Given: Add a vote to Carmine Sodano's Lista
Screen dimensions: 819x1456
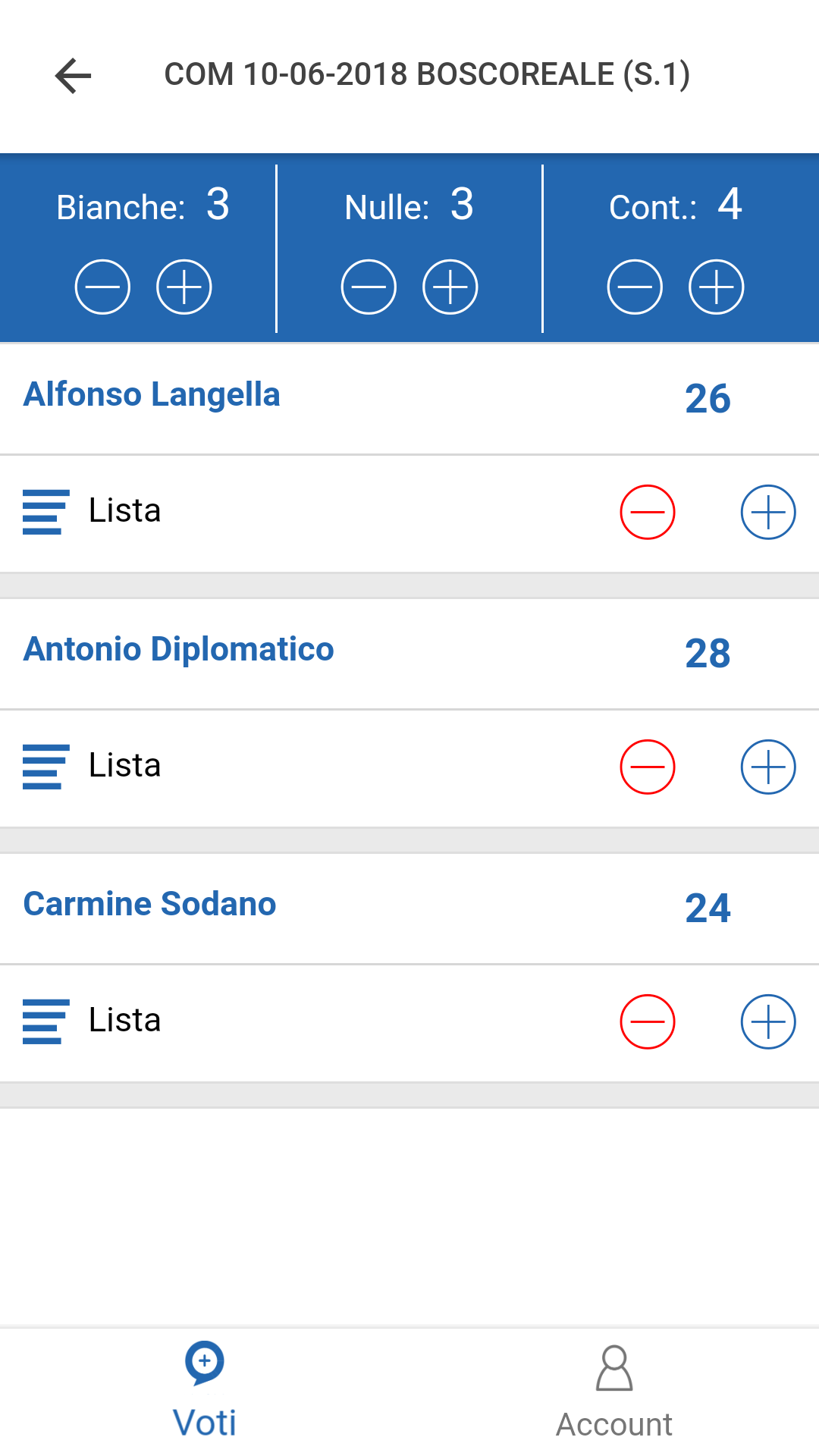Looking at the screenshot, I should pos(767,1021).
